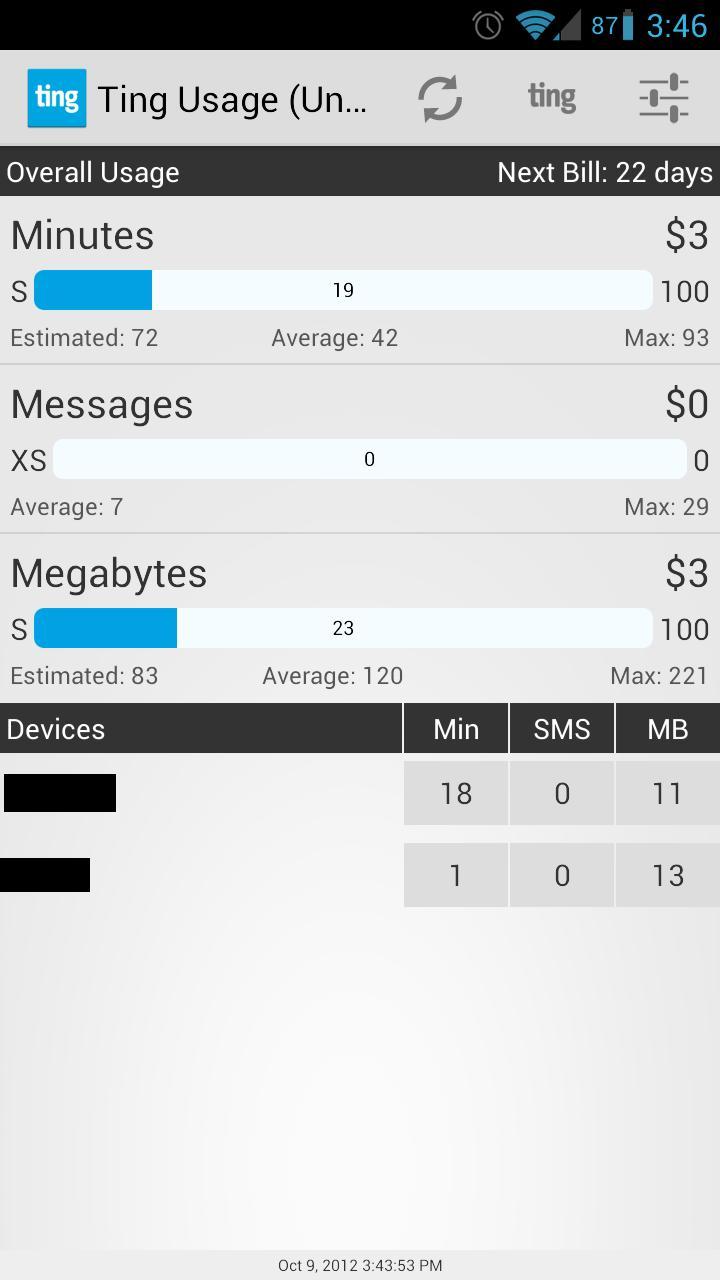Select the Messages section header
The height and width of the screenshot is (1280, 720).
[101, 403]
